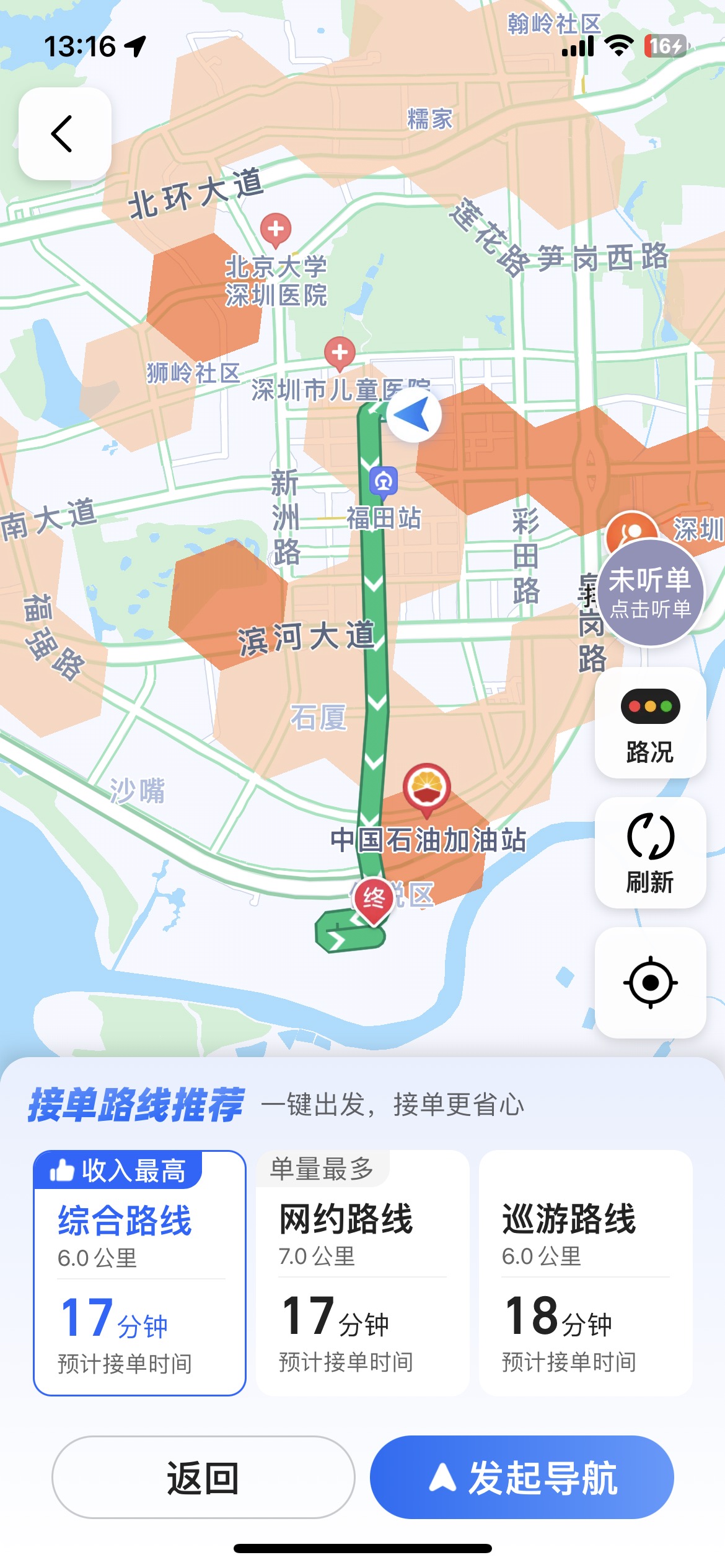Tap 未听单 to start listening for orders
725x1568 pixels.
pos(650,593)
